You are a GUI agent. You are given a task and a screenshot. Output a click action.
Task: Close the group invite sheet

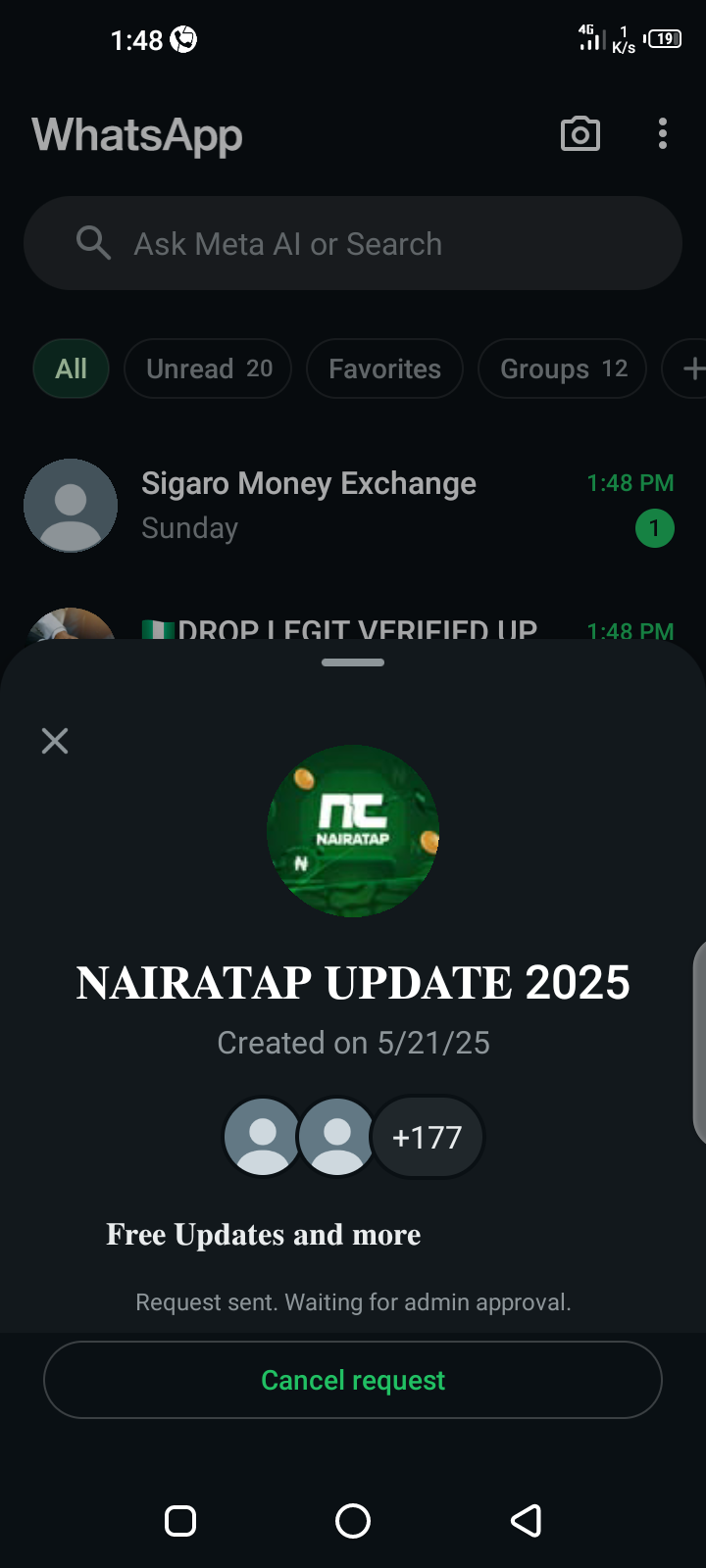tap(55, 741)
